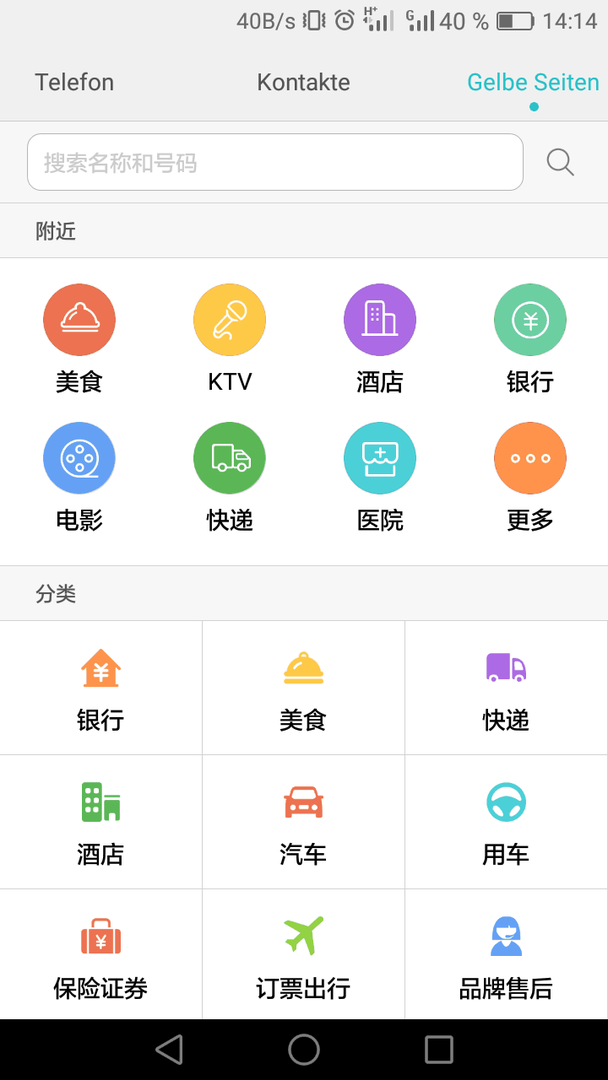Return to the home screen
The height and width of the screenshot is (1080, 608).
[304, 1050]
